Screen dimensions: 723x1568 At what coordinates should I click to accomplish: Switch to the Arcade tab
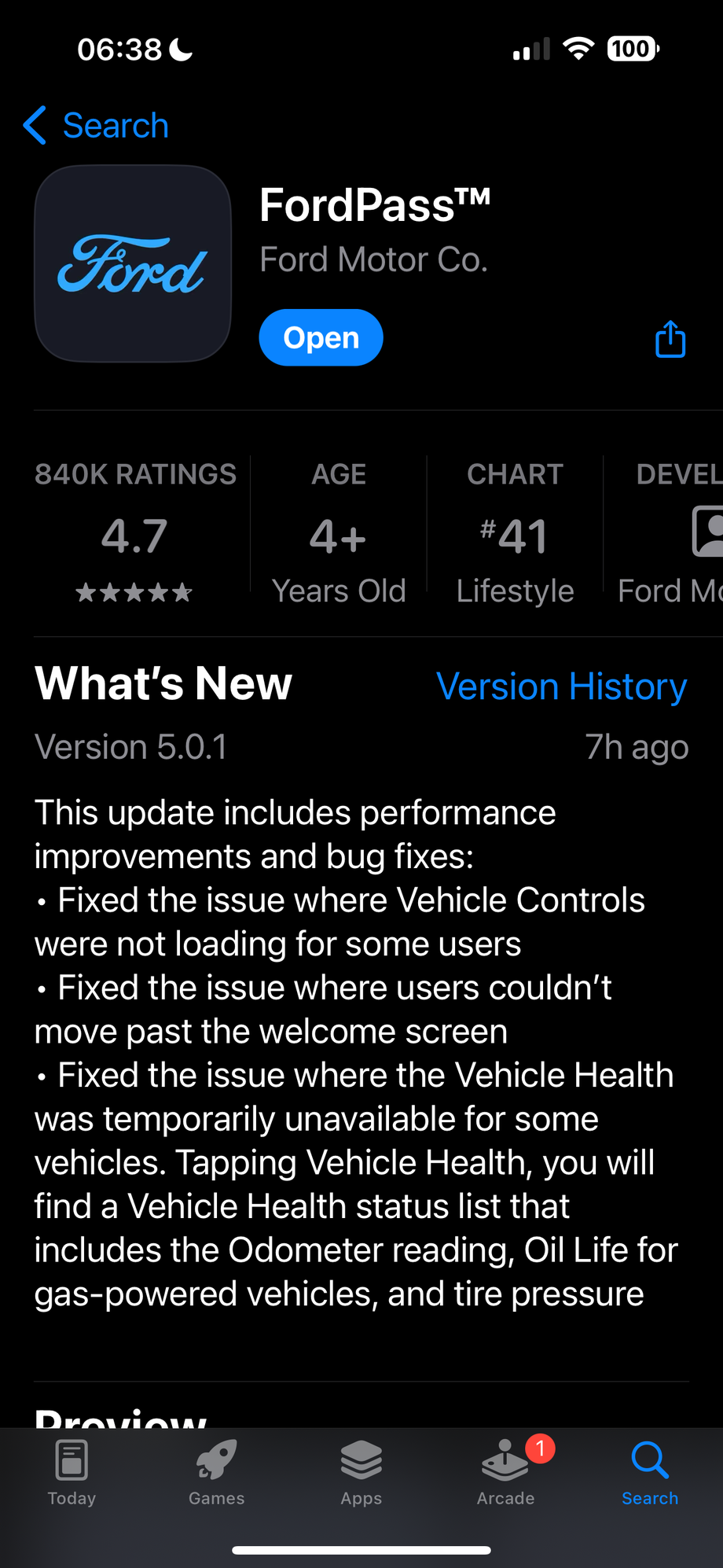[505, 1472]
